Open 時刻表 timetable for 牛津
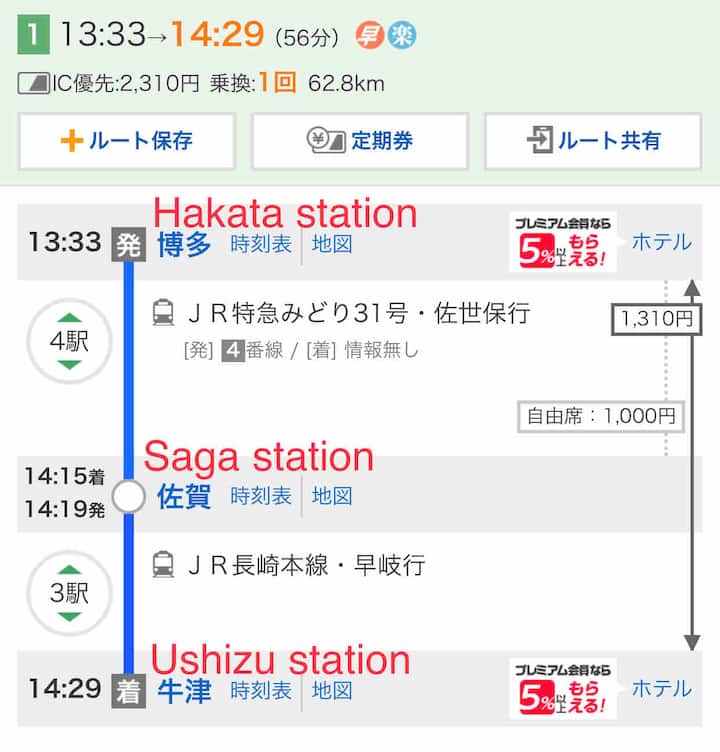 click(x=261, y=690)
